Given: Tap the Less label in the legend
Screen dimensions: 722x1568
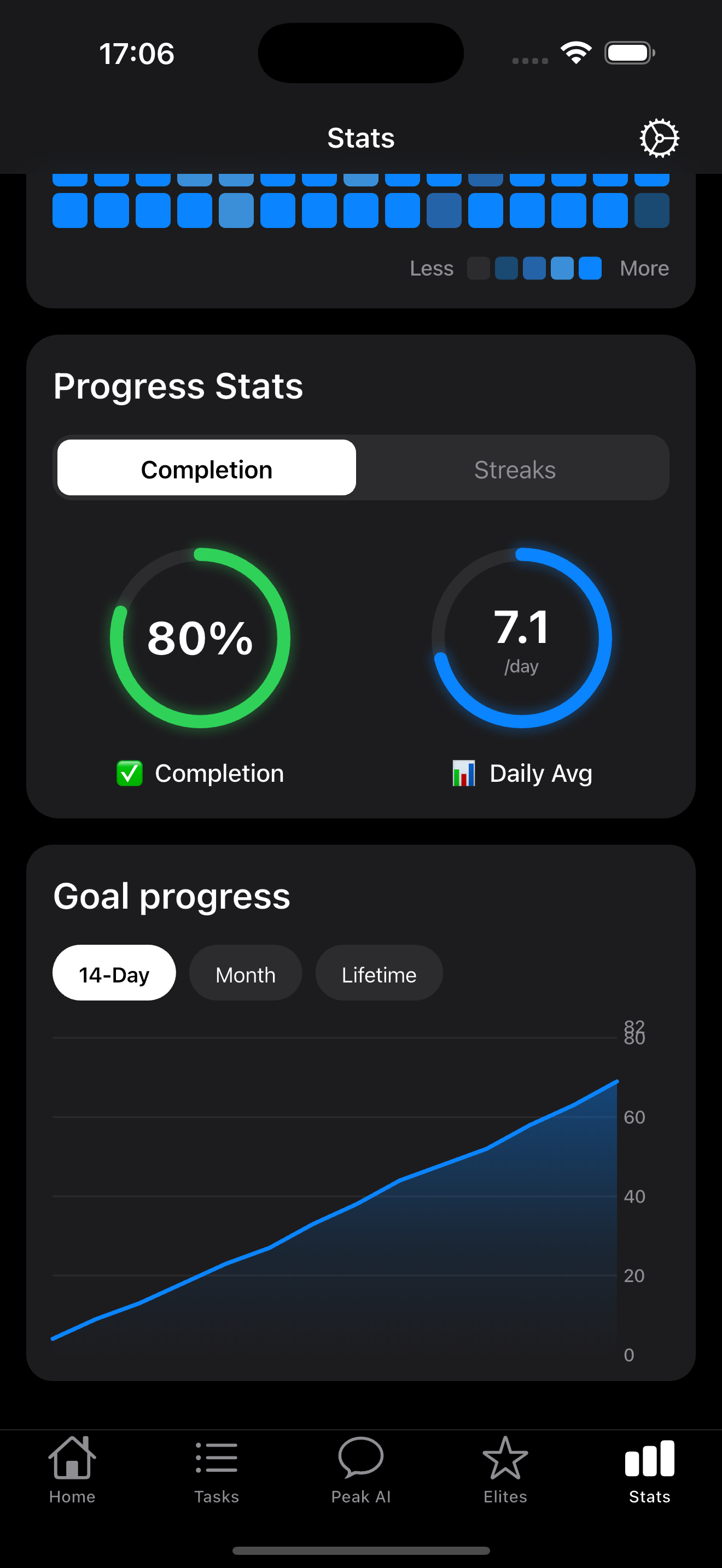Looking at the screenshot, I should point(432,268).
